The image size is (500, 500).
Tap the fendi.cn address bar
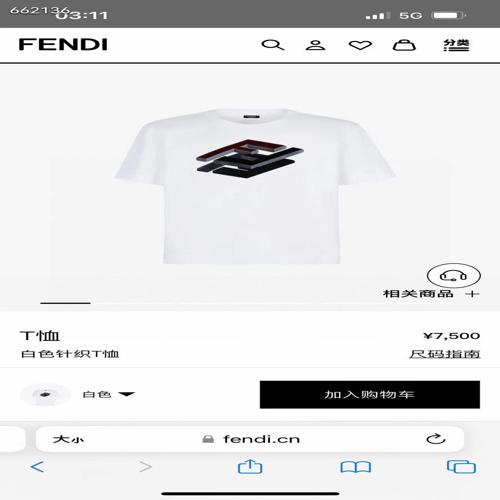point(251,439)
